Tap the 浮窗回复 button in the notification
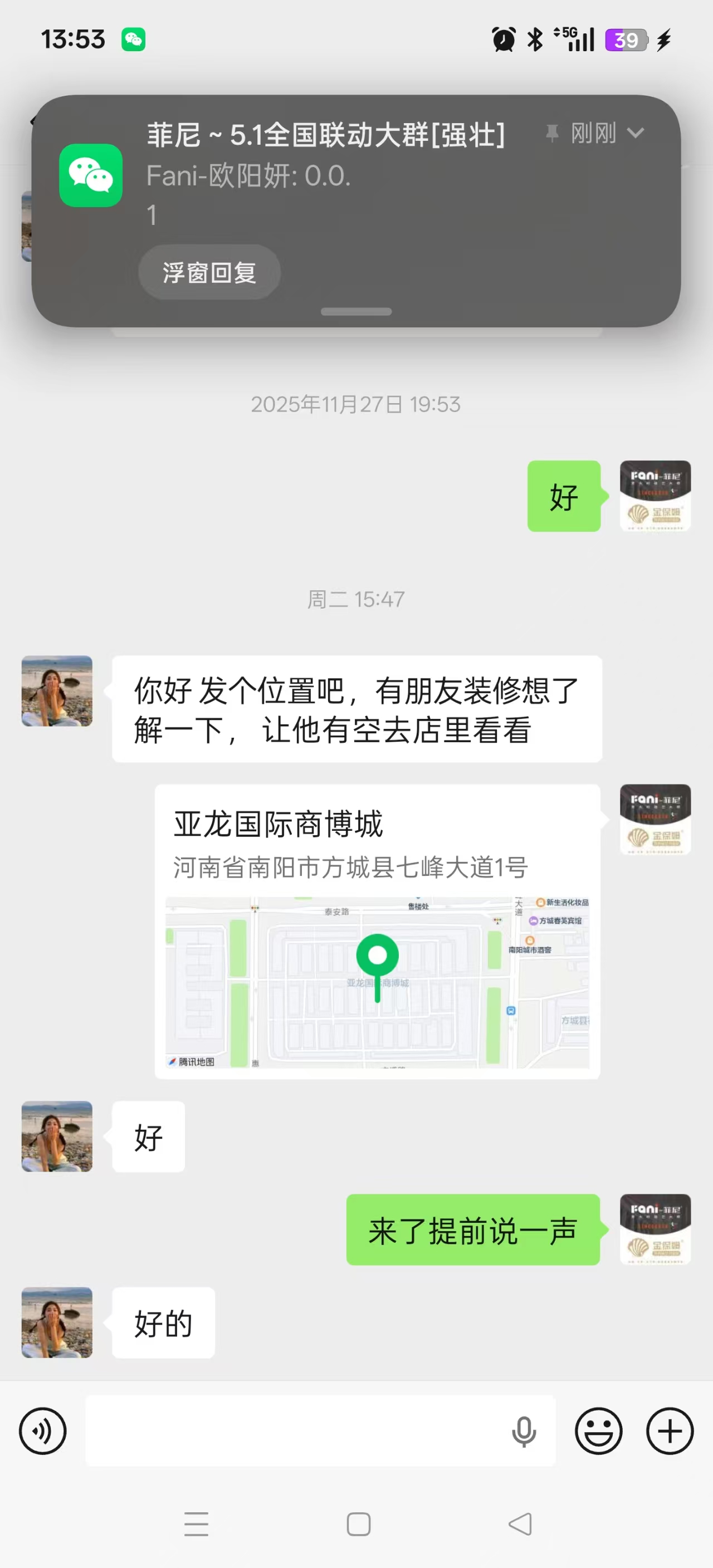Screen dimensions: 713x1568 coord(209,272)
